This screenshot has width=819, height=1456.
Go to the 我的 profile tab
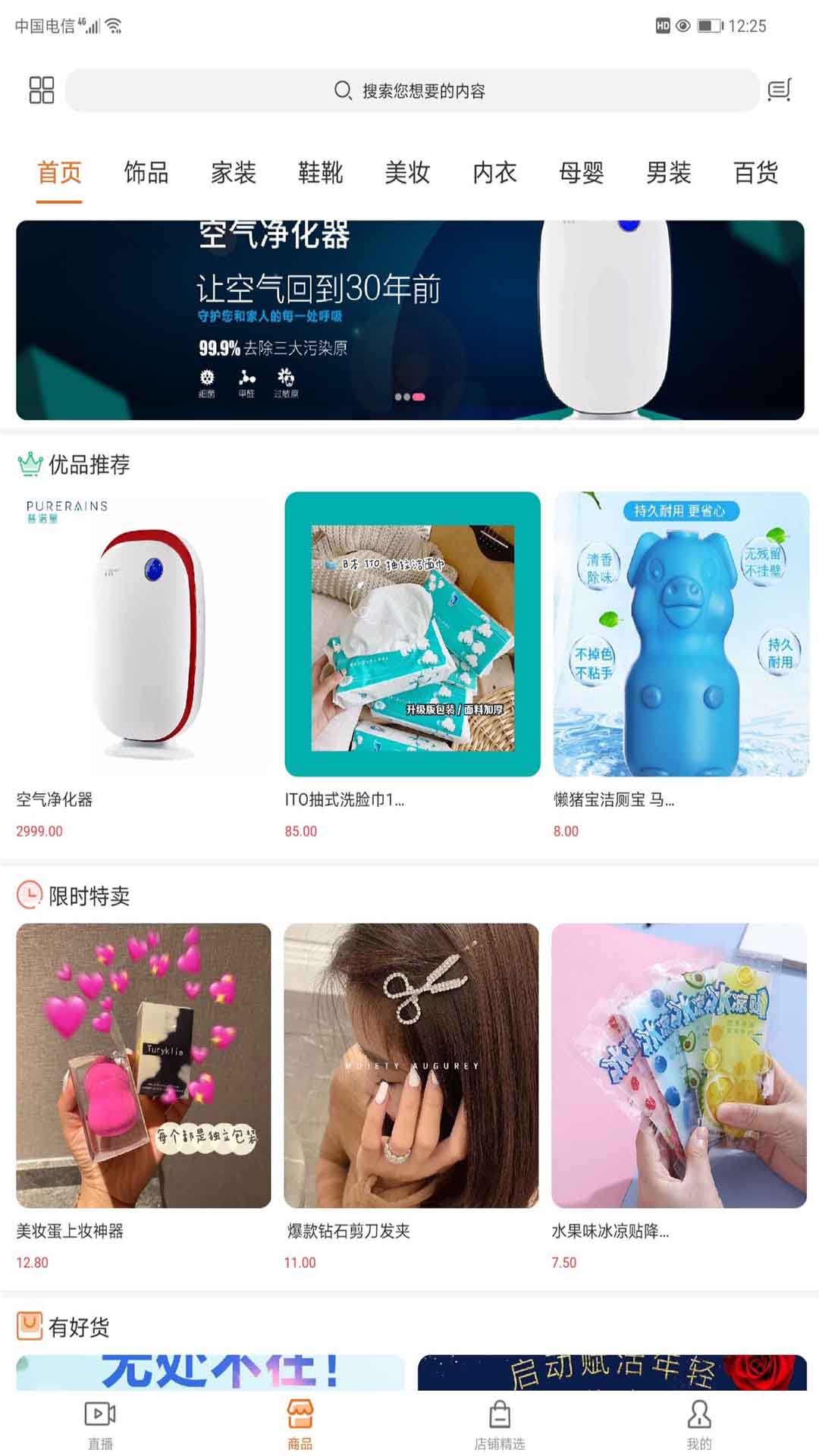tap(699, 1423)
